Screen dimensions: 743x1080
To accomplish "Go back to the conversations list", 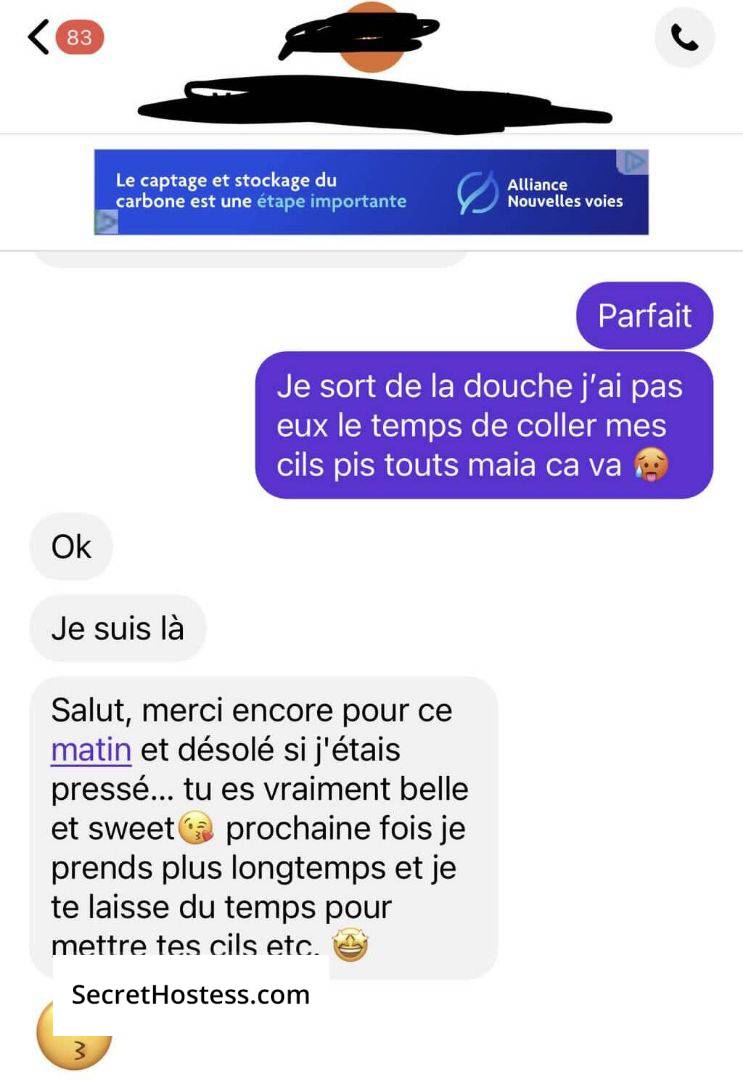I will [40, 38].
